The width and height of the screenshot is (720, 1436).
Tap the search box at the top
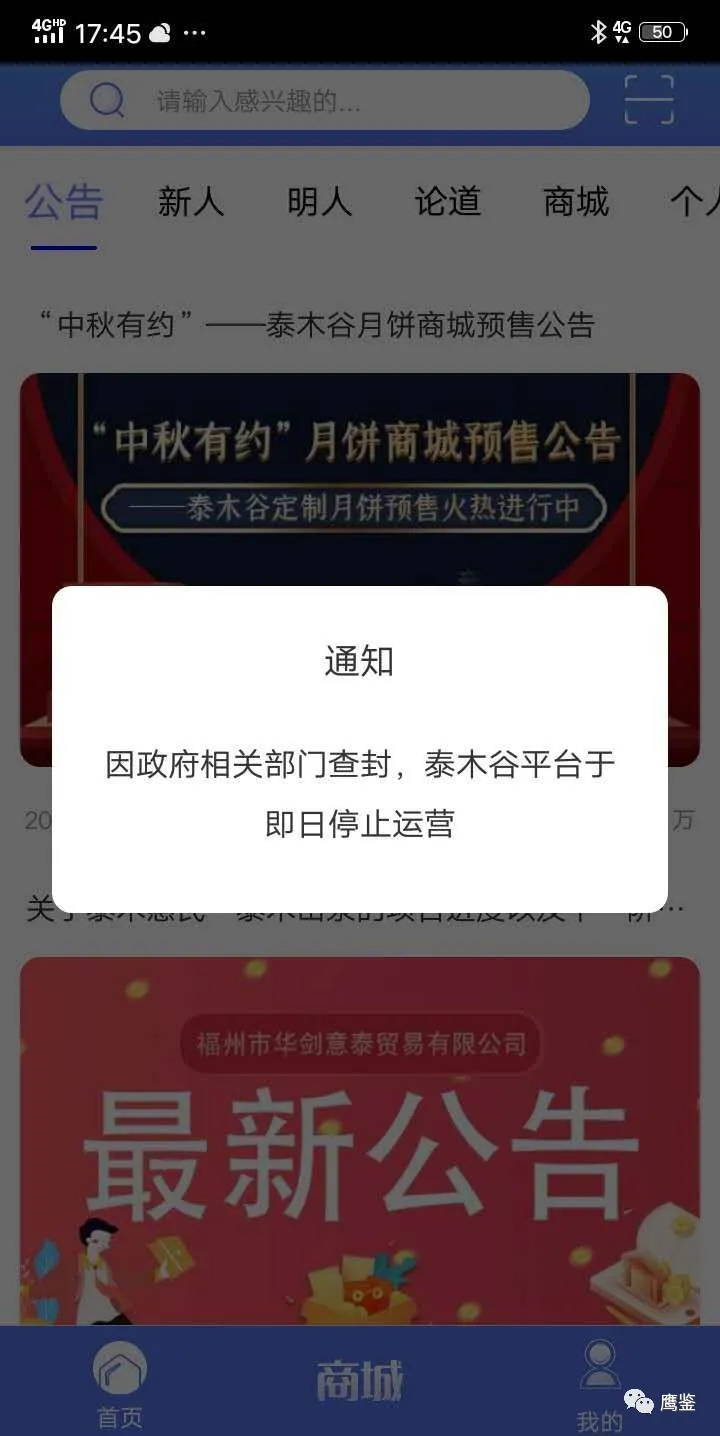325,101
